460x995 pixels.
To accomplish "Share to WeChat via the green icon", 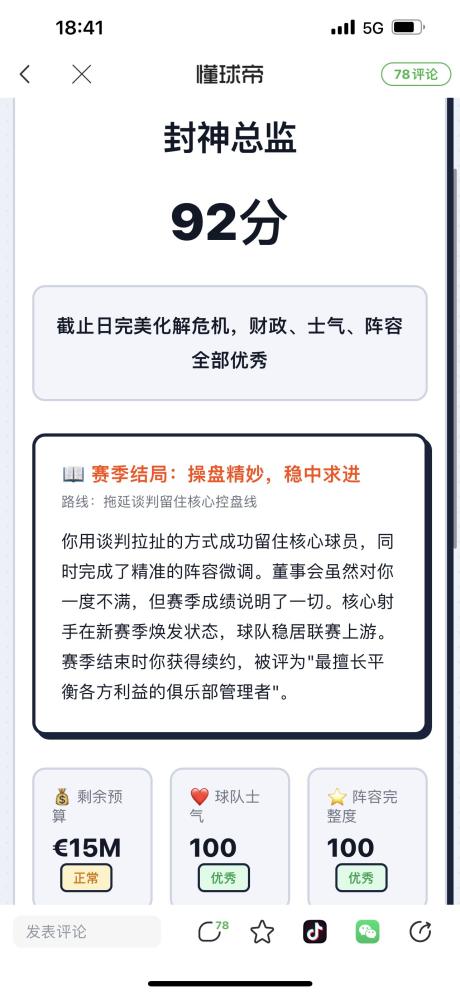I will [x=367, y=932].
